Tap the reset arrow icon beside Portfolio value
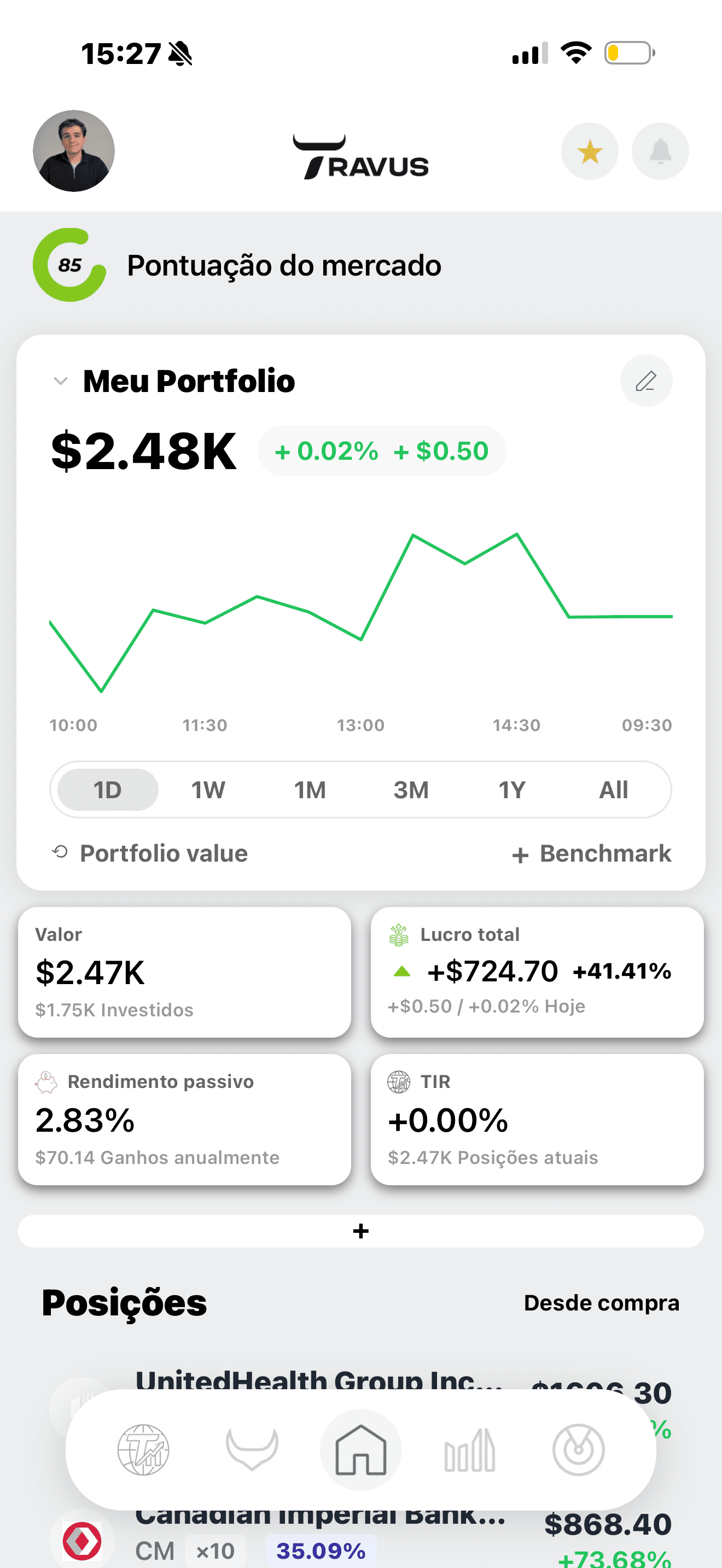Image resolution: width=722 pixels, height=1568 pixels. [x=60, y=853]
